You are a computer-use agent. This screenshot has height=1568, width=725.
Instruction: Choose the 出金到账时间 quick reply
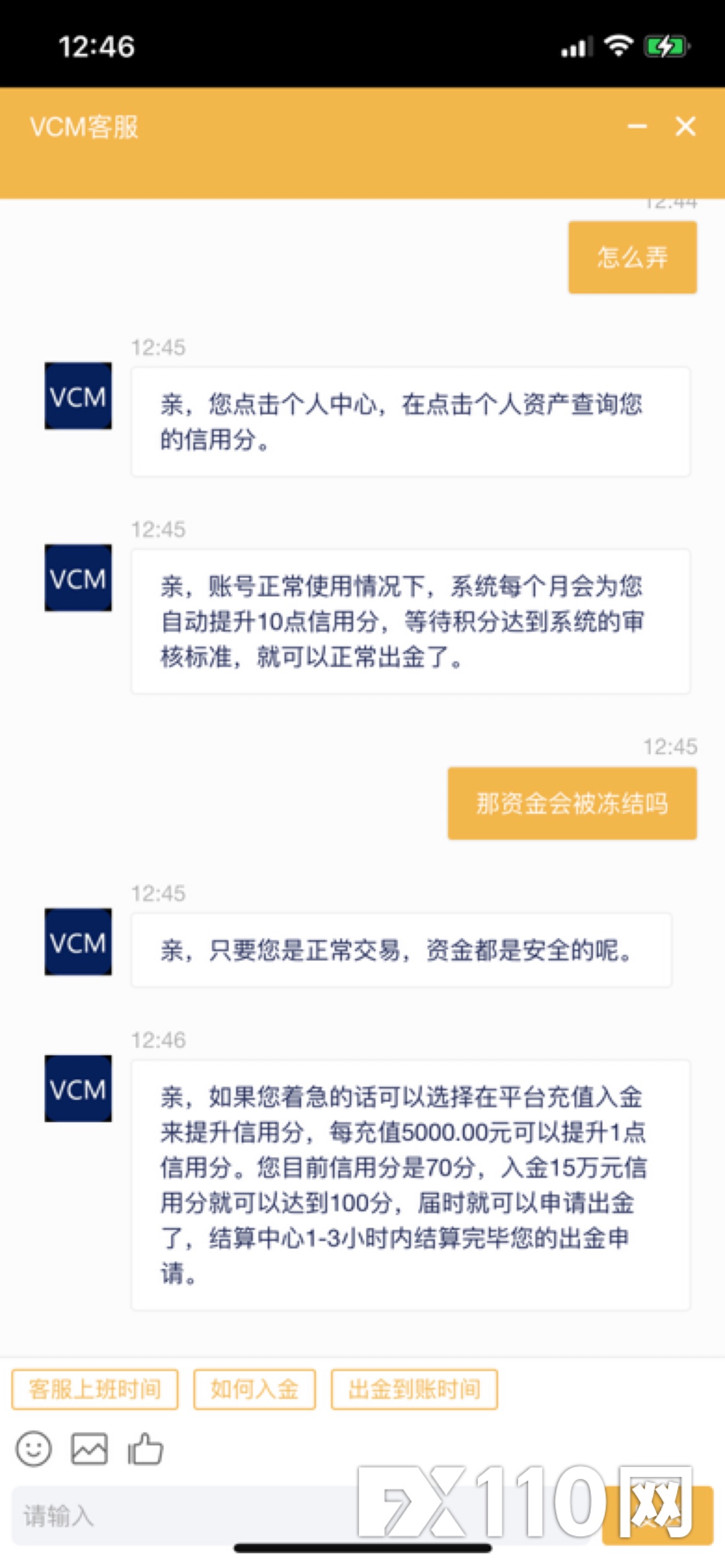[414, 1390]
